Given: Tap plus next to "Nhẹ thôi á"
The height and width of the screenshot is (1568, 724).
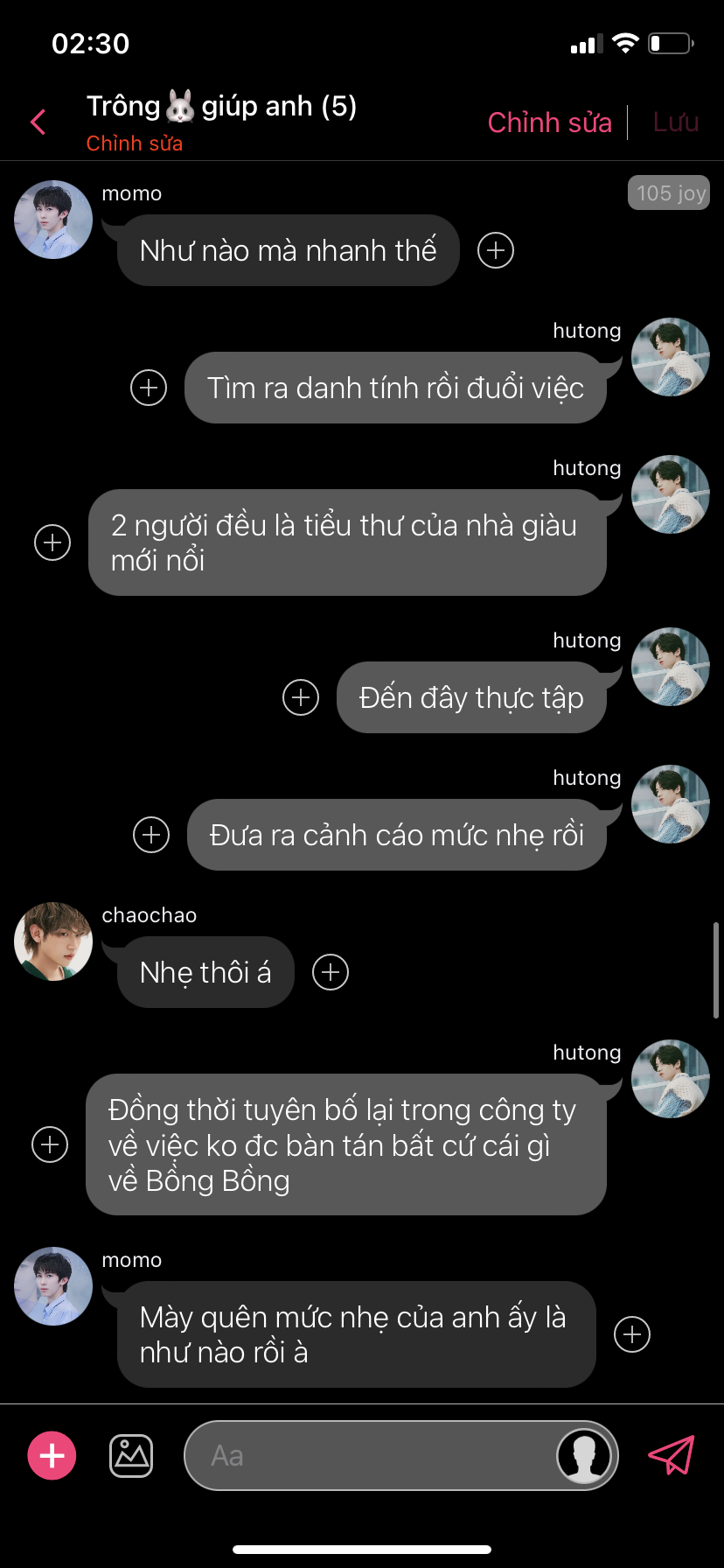Looking at the screenshot, I should pyautogui.click(x=331, y=972).
